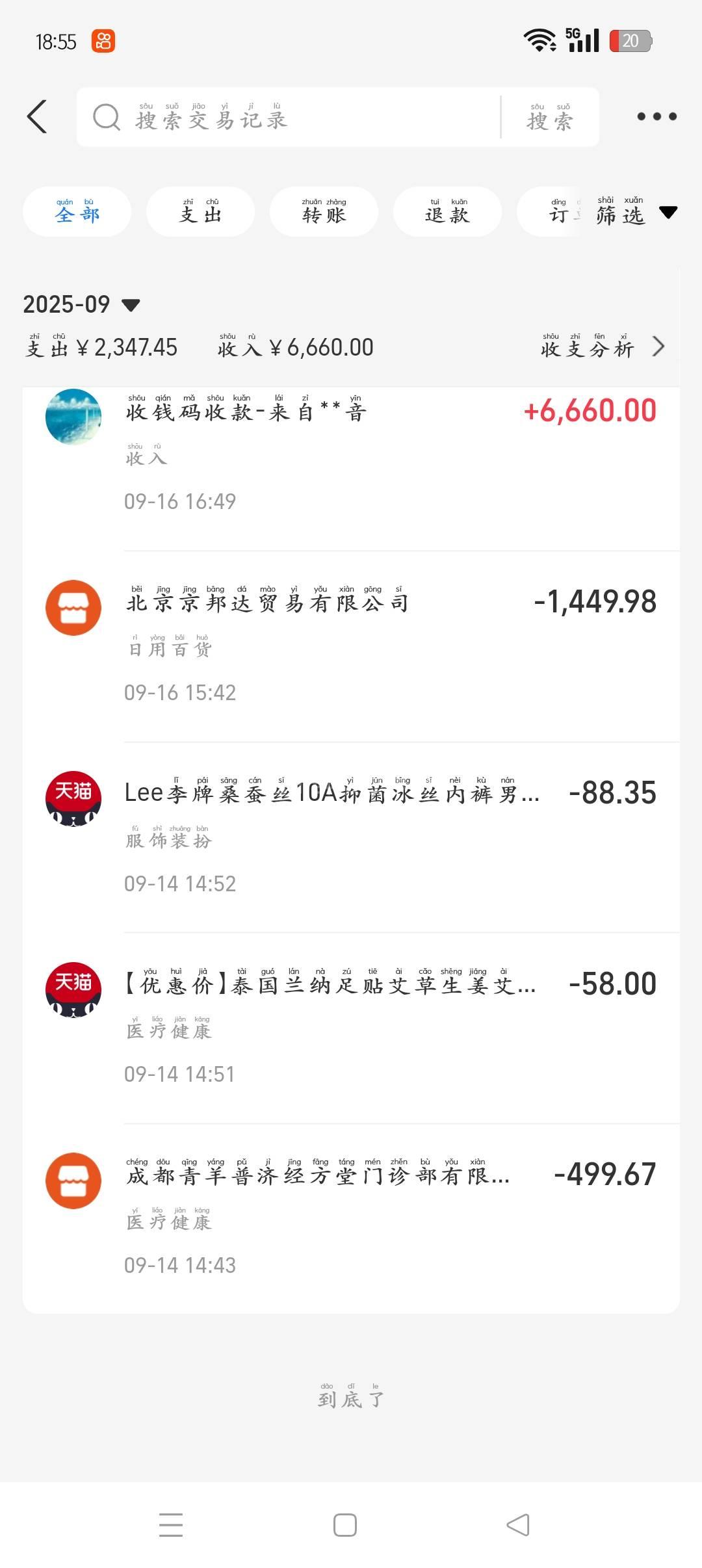The width and height of the screenshot is (702, 1568).
Task: Open recent apps from the navigation bar
Action: [171, 1525]
